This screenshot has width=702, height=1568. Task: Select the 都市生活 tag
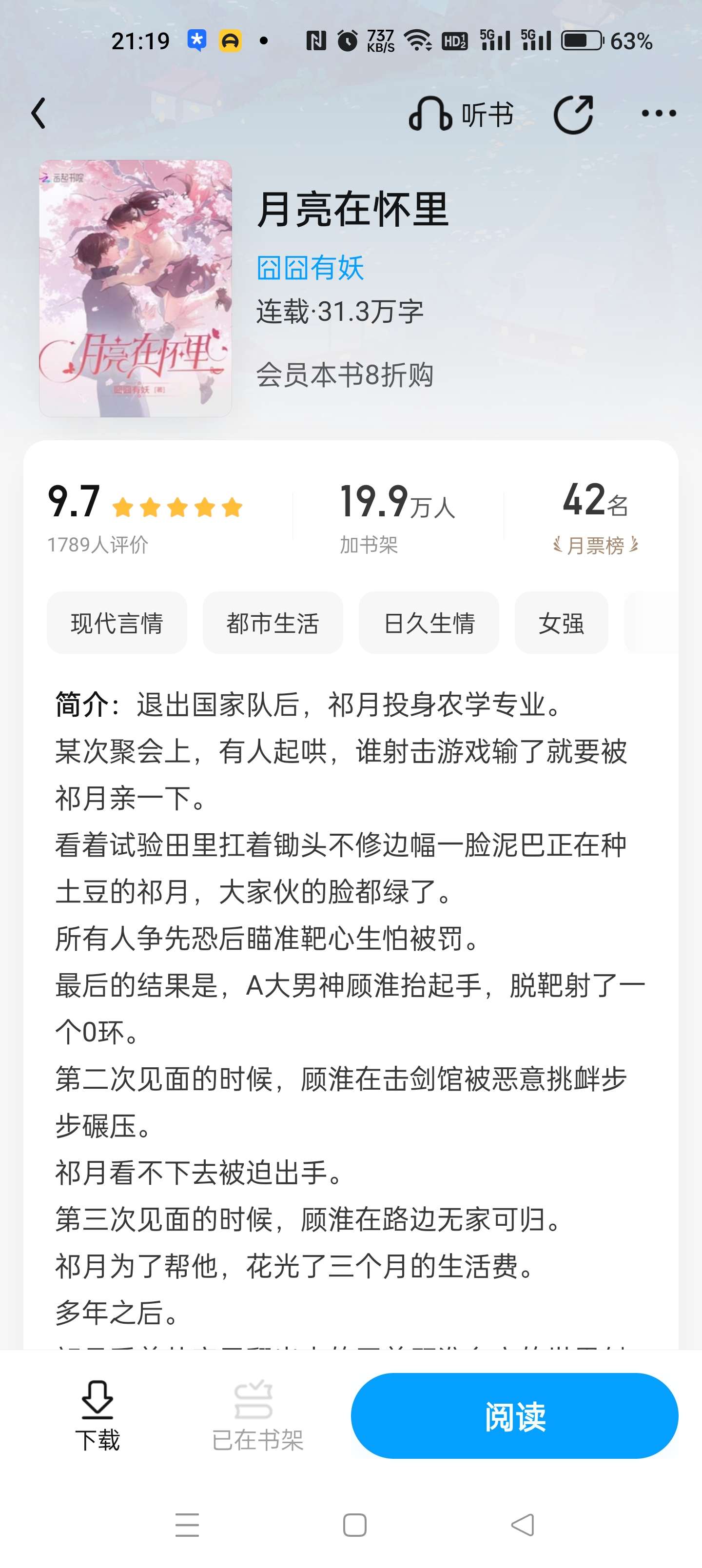pos(273,623)
